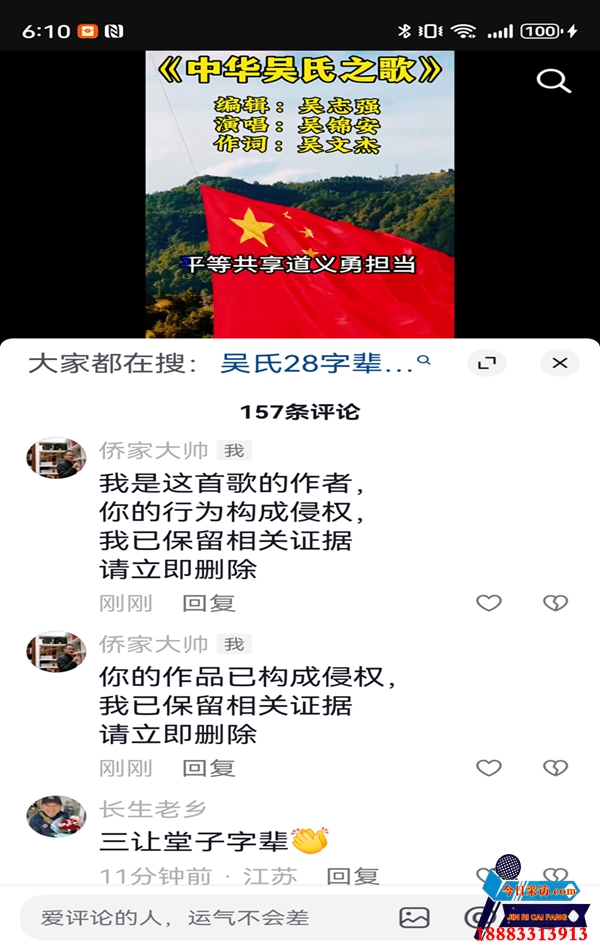Image resolution: width=600 pixels, height=950 pixels.
Task: Like the comment 你的作品已构成侵权
Action: point(488,768)
